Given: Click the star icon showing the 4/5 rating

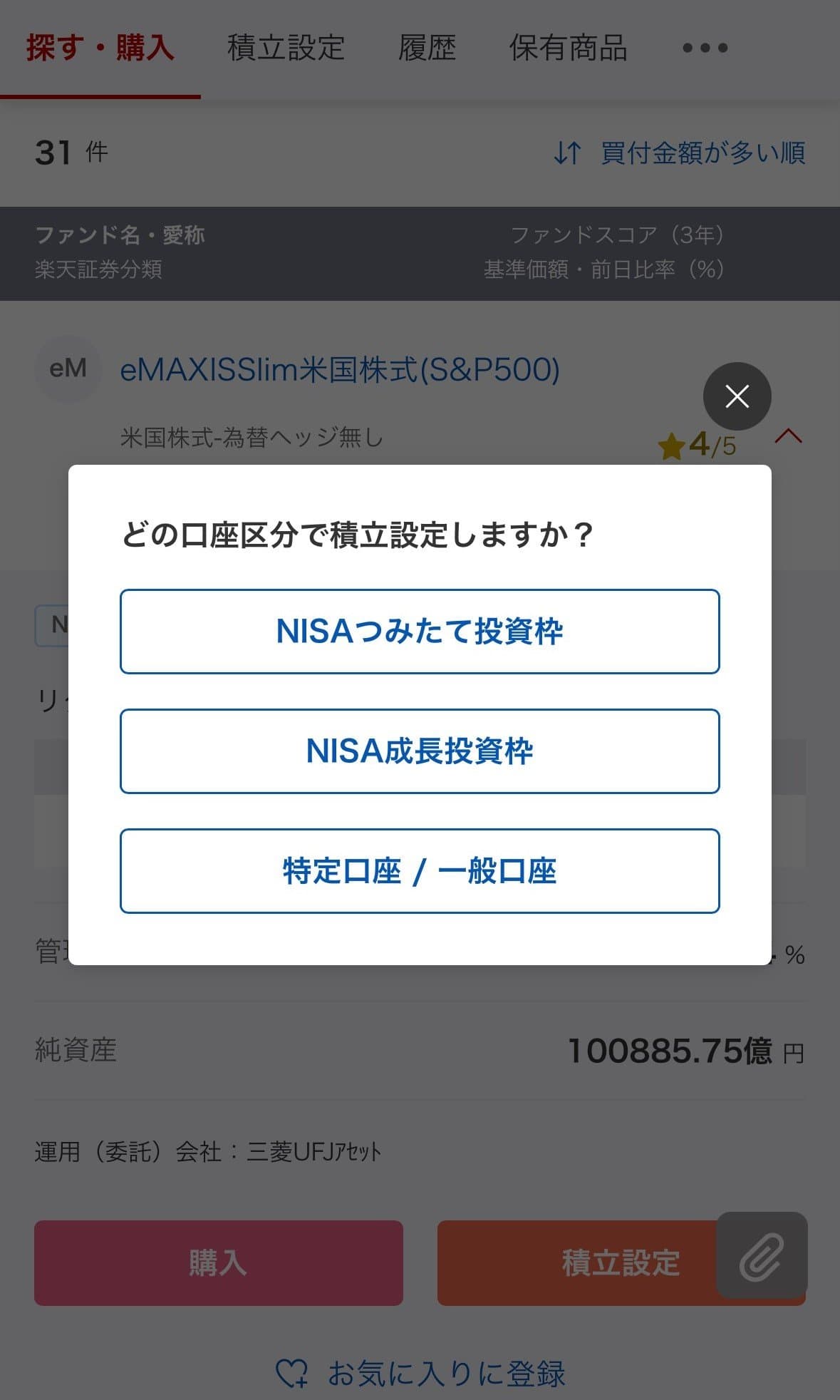Looking at the screenshot, I should coord(673,446).
